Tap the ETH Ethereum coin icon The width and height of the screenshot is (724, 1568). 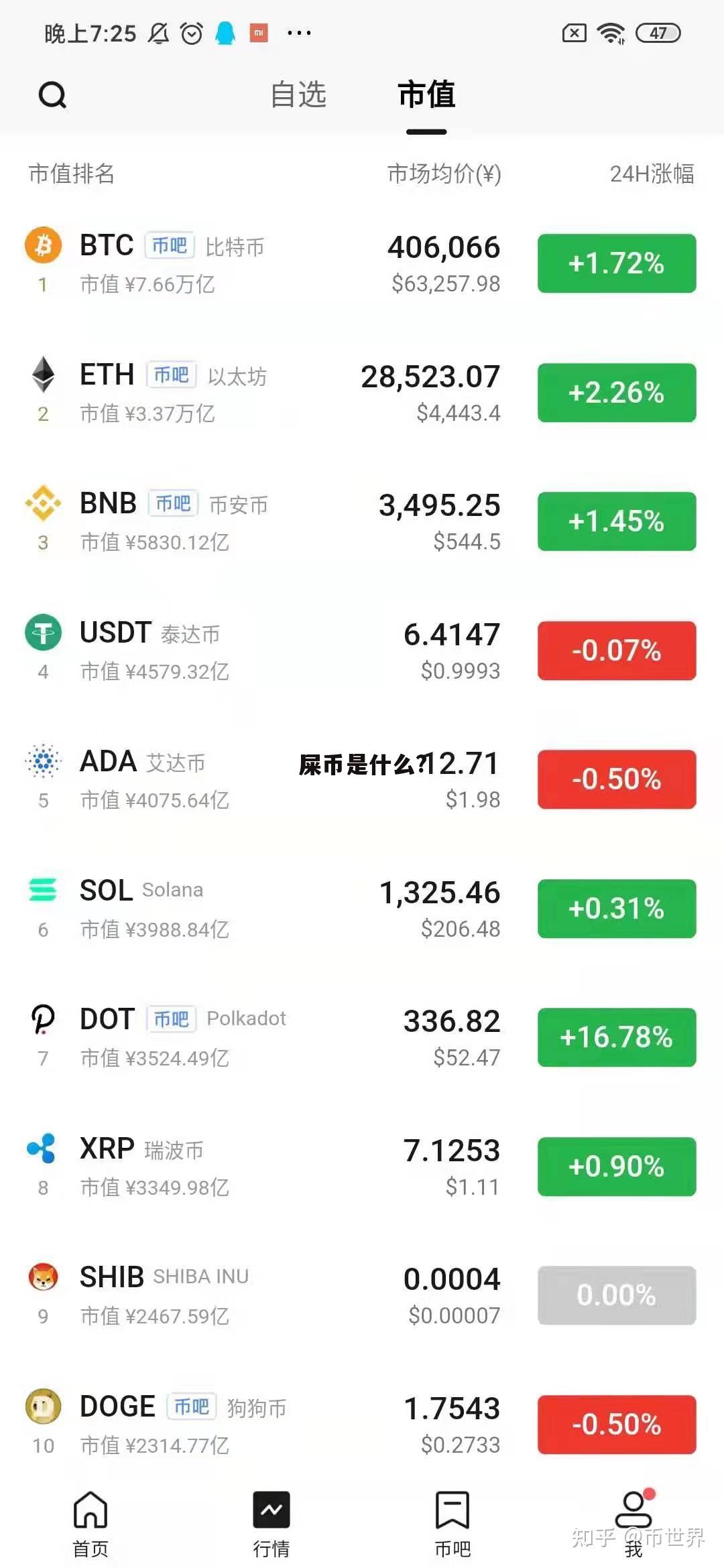pyautogui.click(x=43, y=375)
